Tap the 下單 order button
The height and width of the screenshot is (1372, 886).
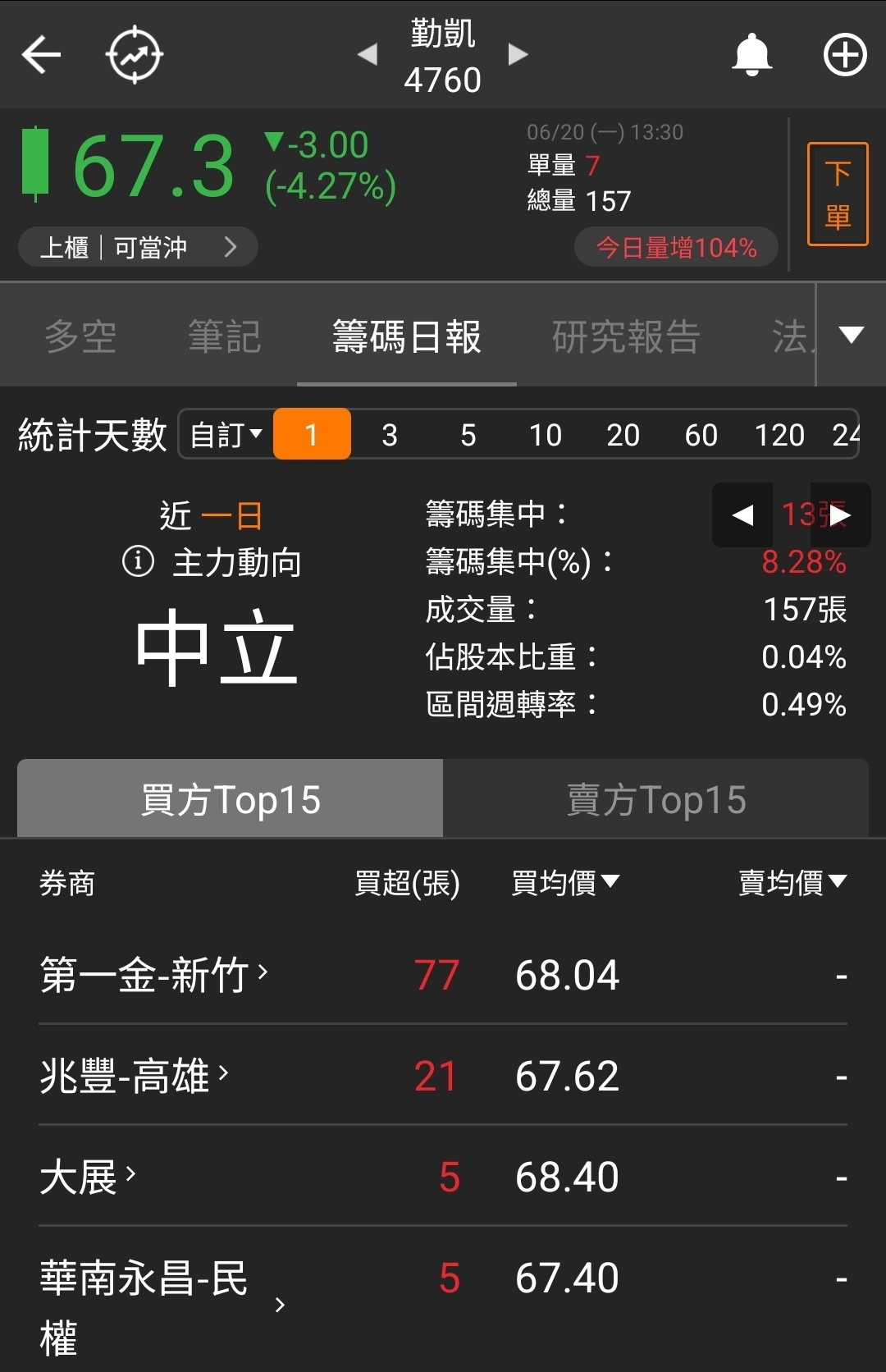(838, 194)
